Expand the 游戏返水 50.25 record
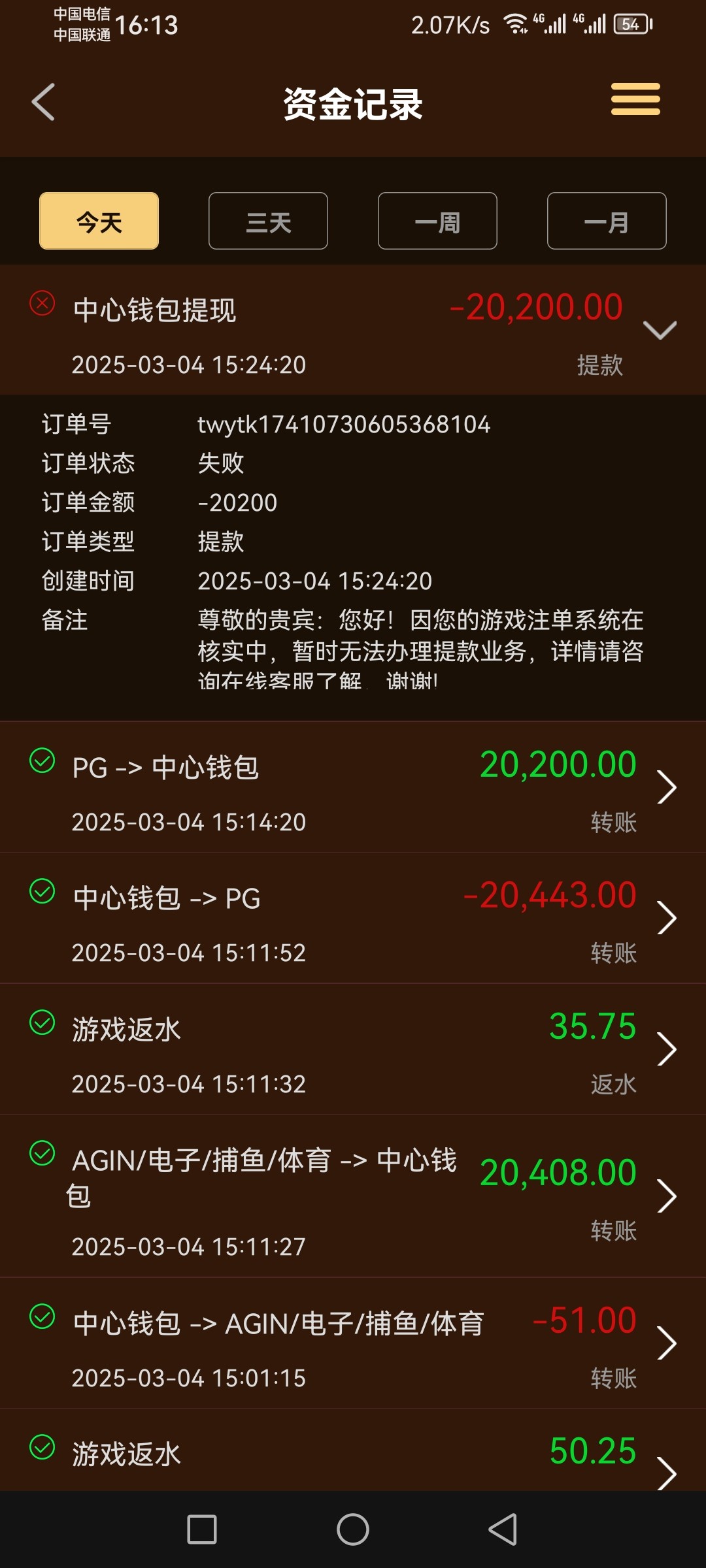The image size is (706, 1568). [353, 1450]
